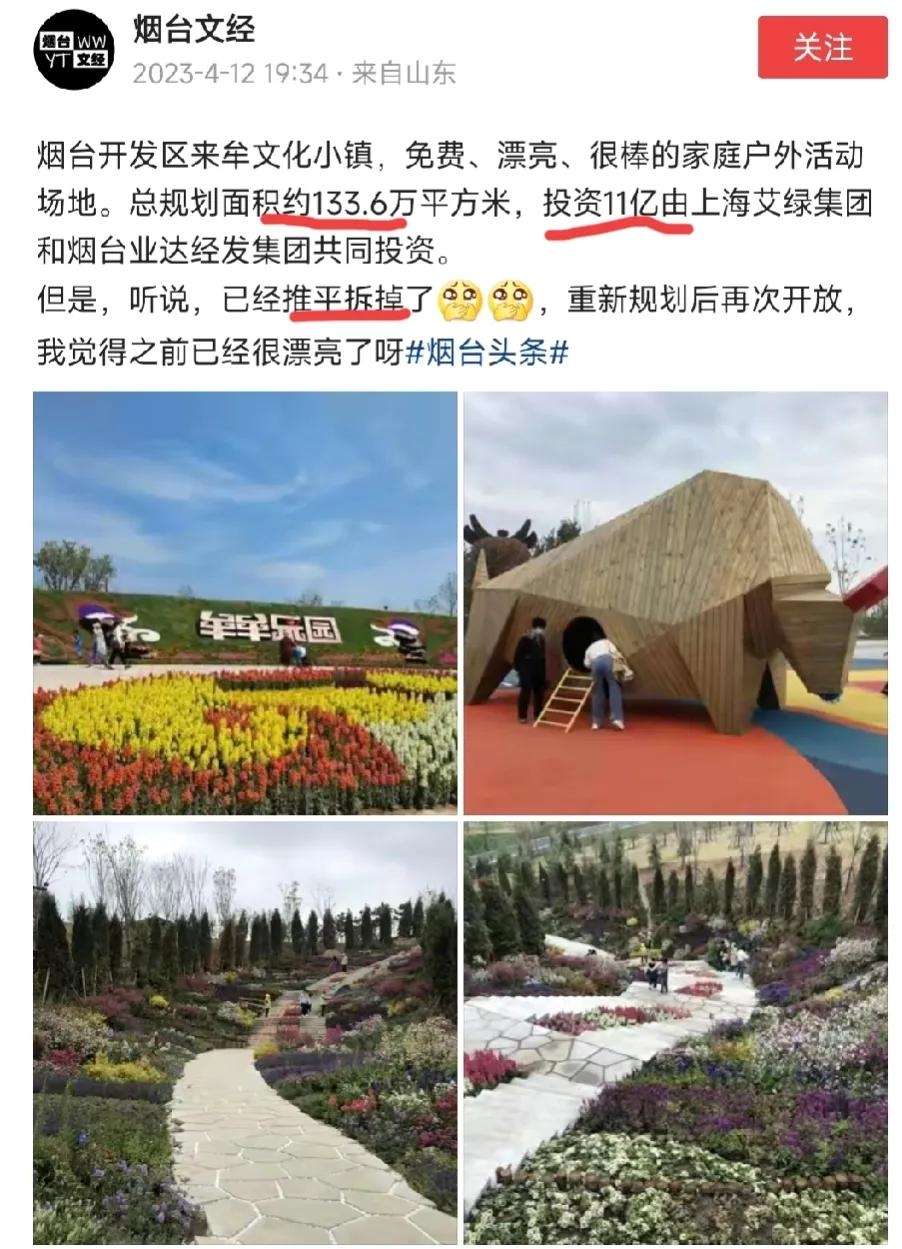This screenshot has width=902, height=1249.
Task: Enlarge the stone path garden photo
Action: click(245, 1032)
